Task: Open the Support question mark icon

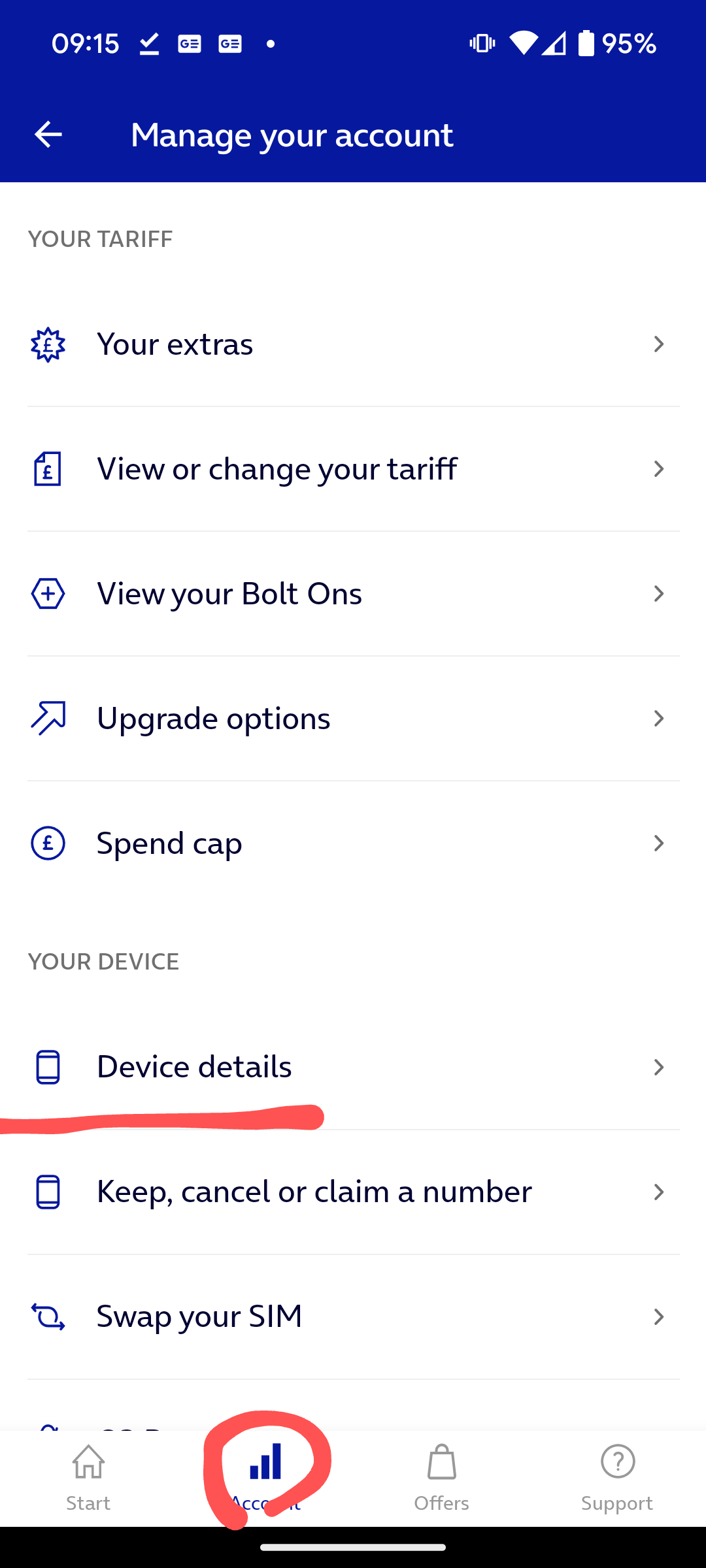Action: [617, 1461]
